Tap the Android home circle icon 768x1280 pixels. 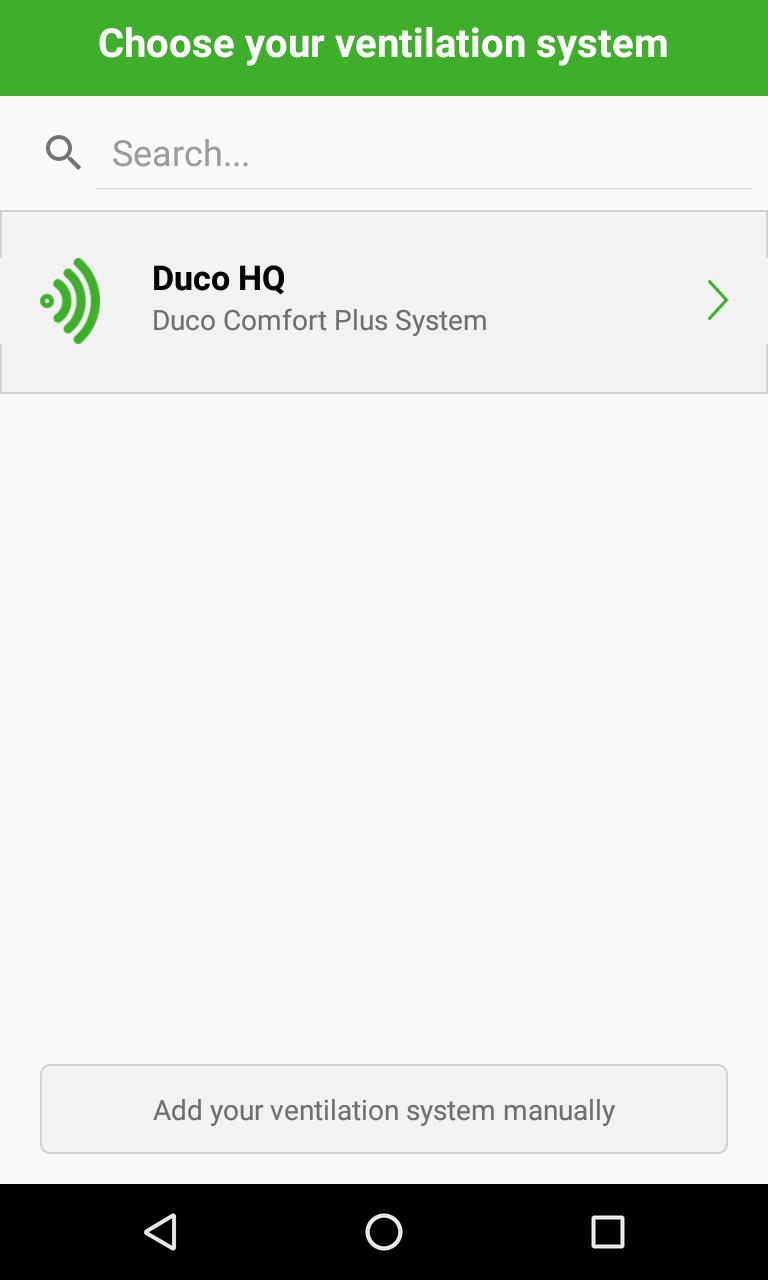pos(383,1232)
